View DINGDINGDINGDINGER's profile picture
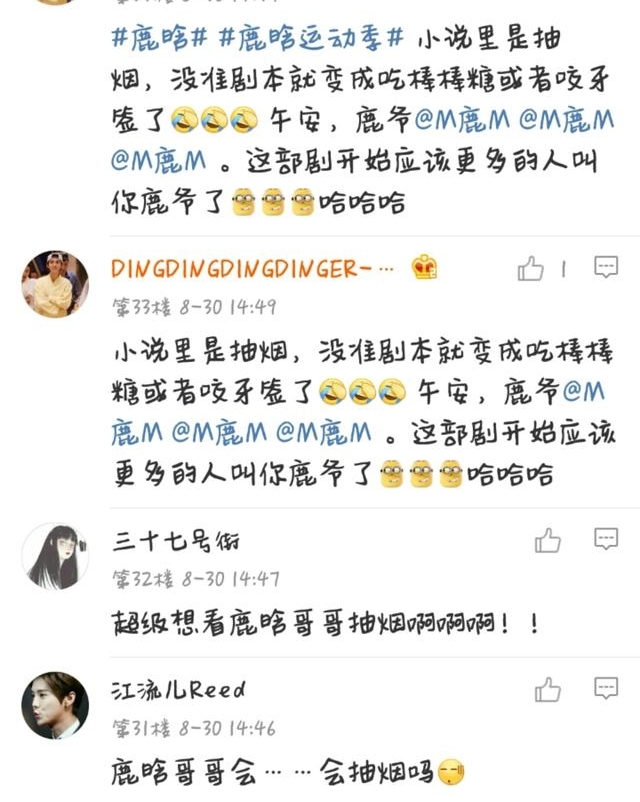The image size is (640, 802). pos(55,284)
